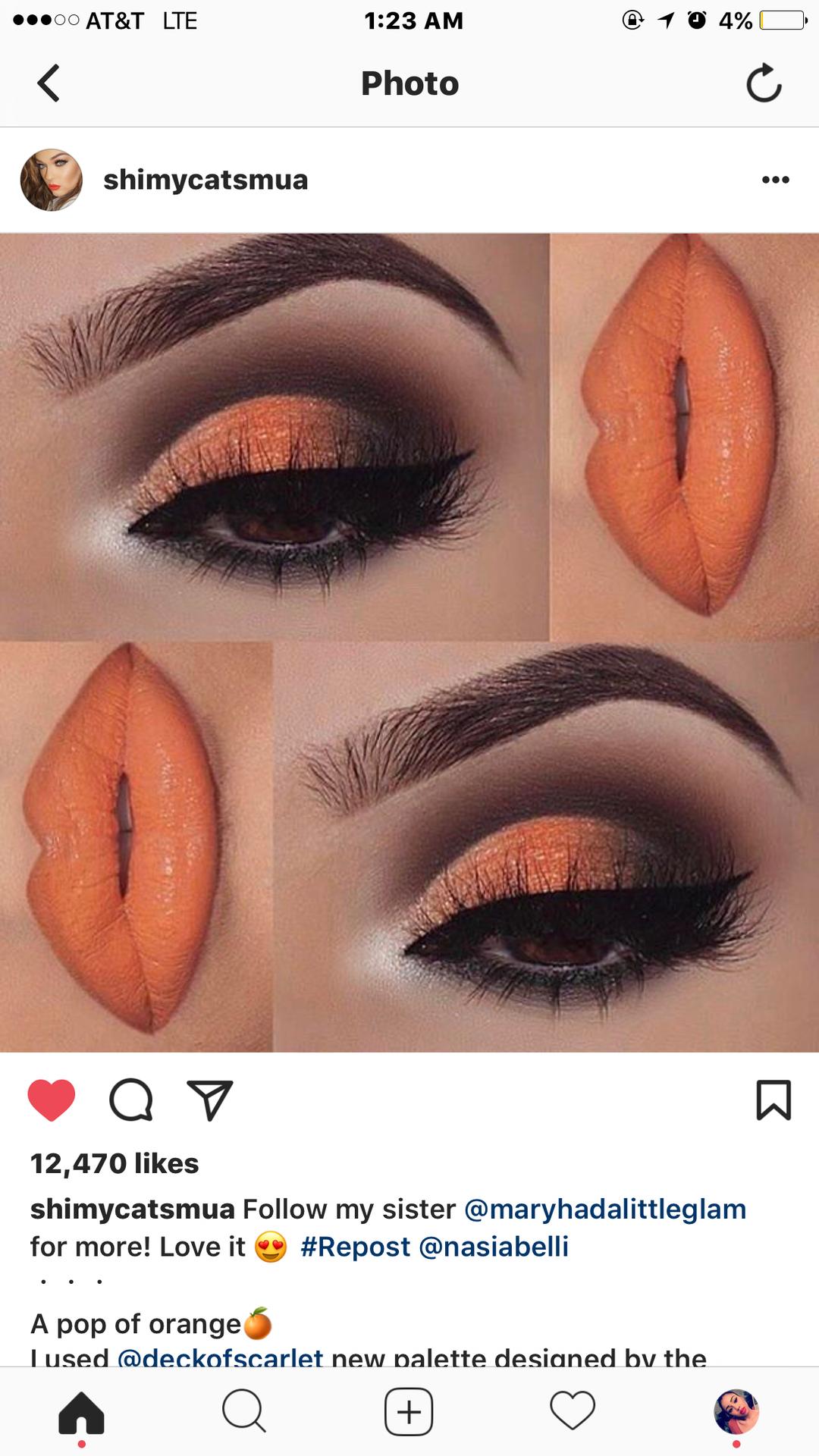
Task: Go to my profile tab
Action: pos(736,1412)
